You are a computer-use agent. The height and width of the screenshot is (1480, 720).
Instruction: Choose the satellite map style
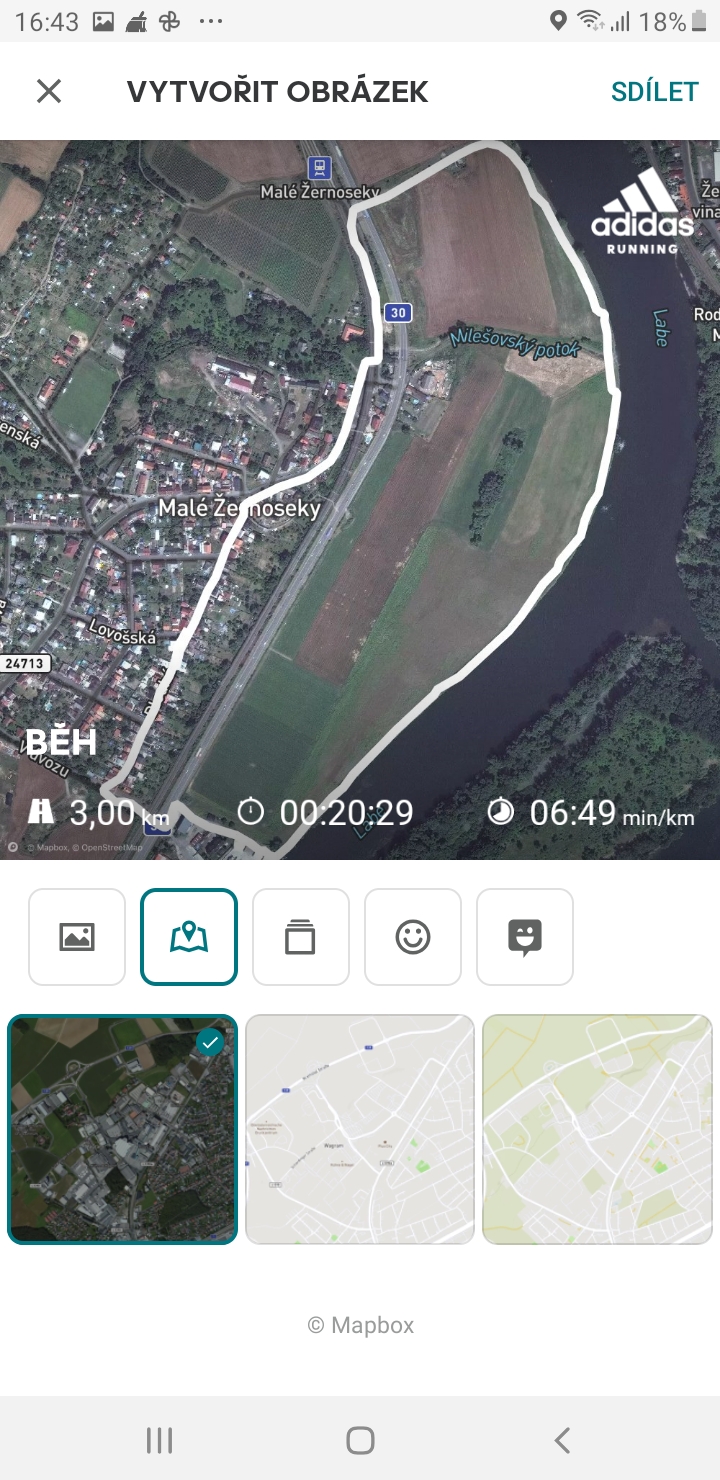point(123,1130)
